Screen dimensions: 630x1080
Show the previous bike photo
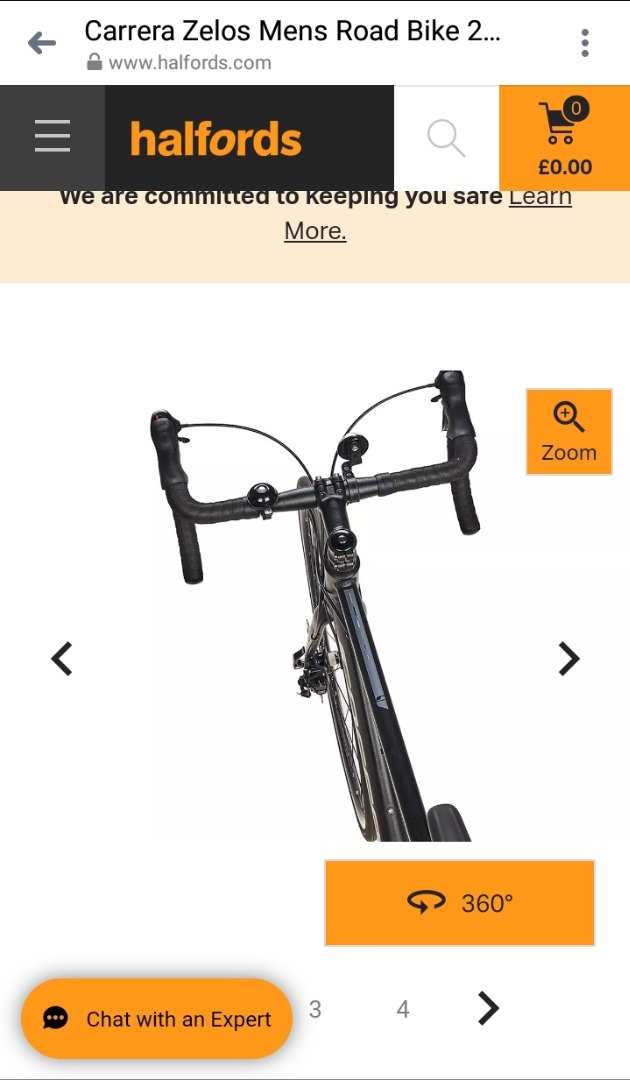click(62, 659)
